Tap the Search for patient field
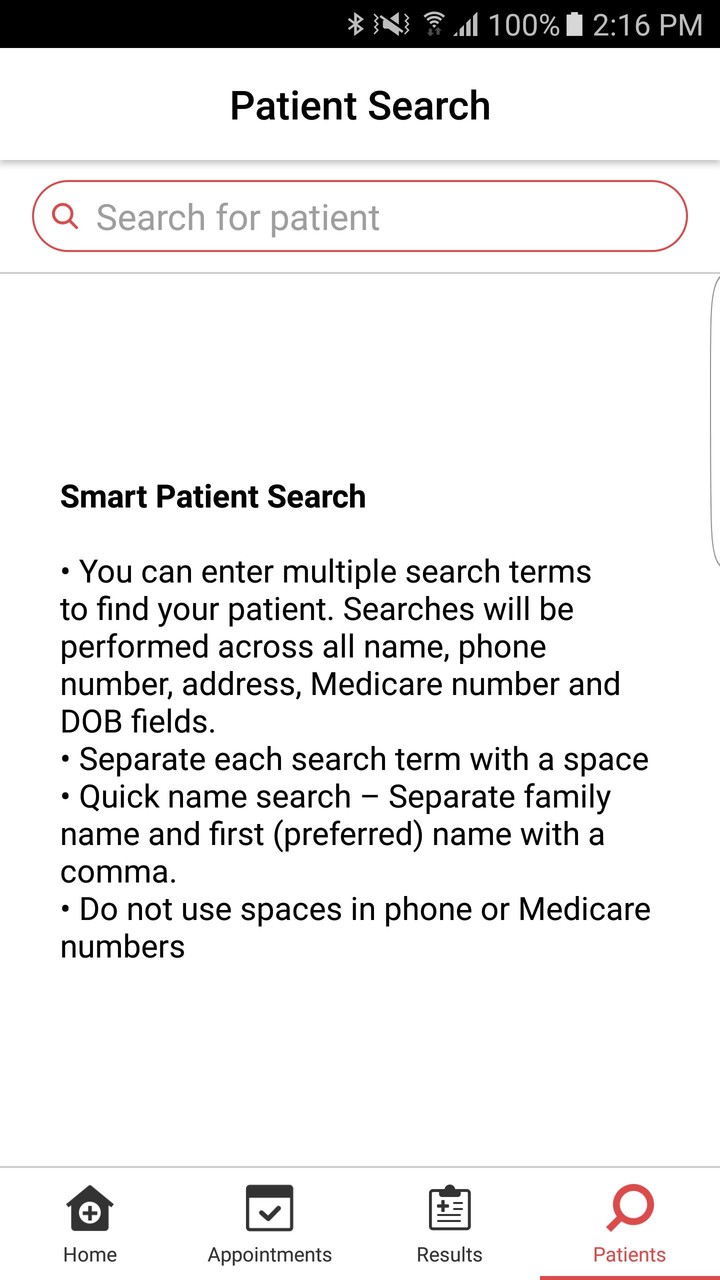Screen dimensions: 720x1280 360,216
